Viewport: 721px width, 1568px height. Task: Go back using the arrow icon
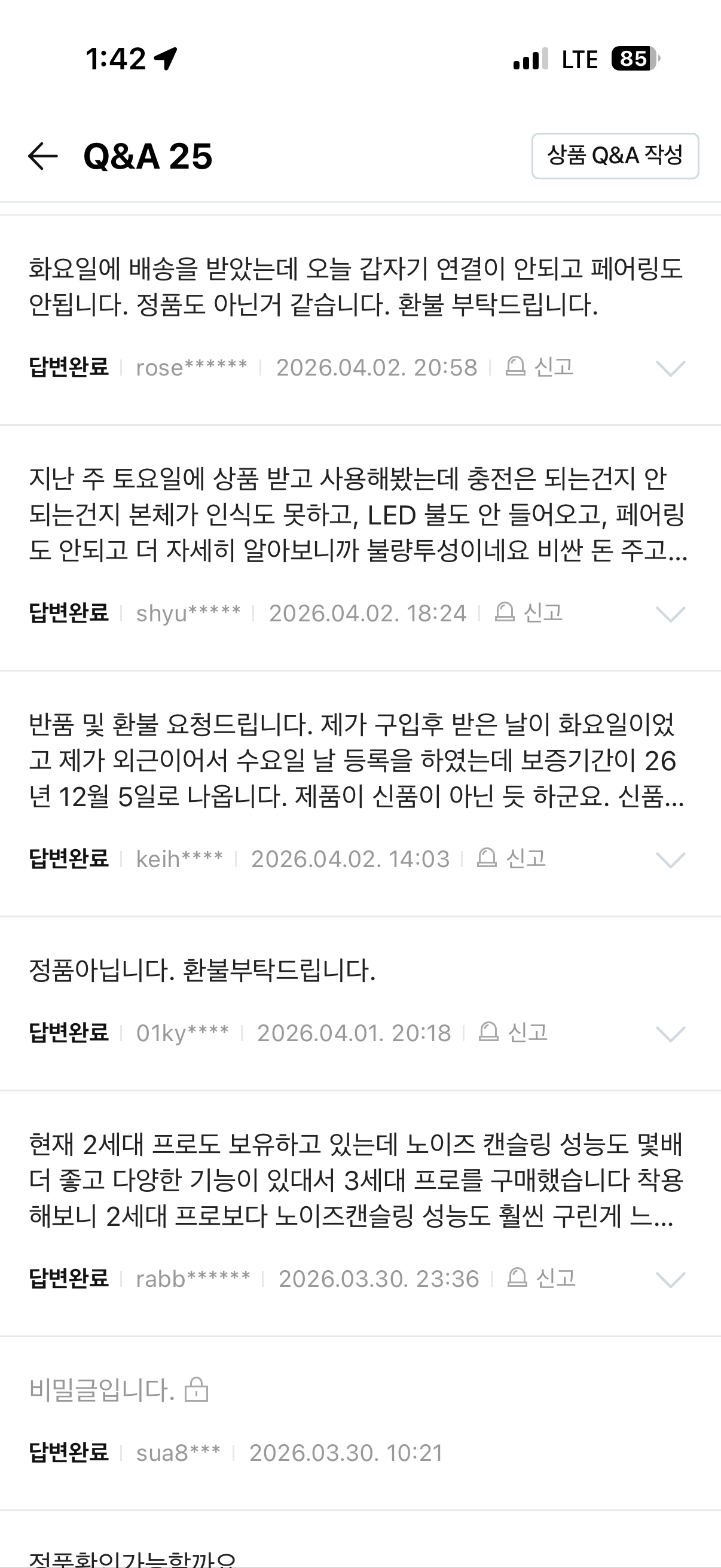[43, 157]
